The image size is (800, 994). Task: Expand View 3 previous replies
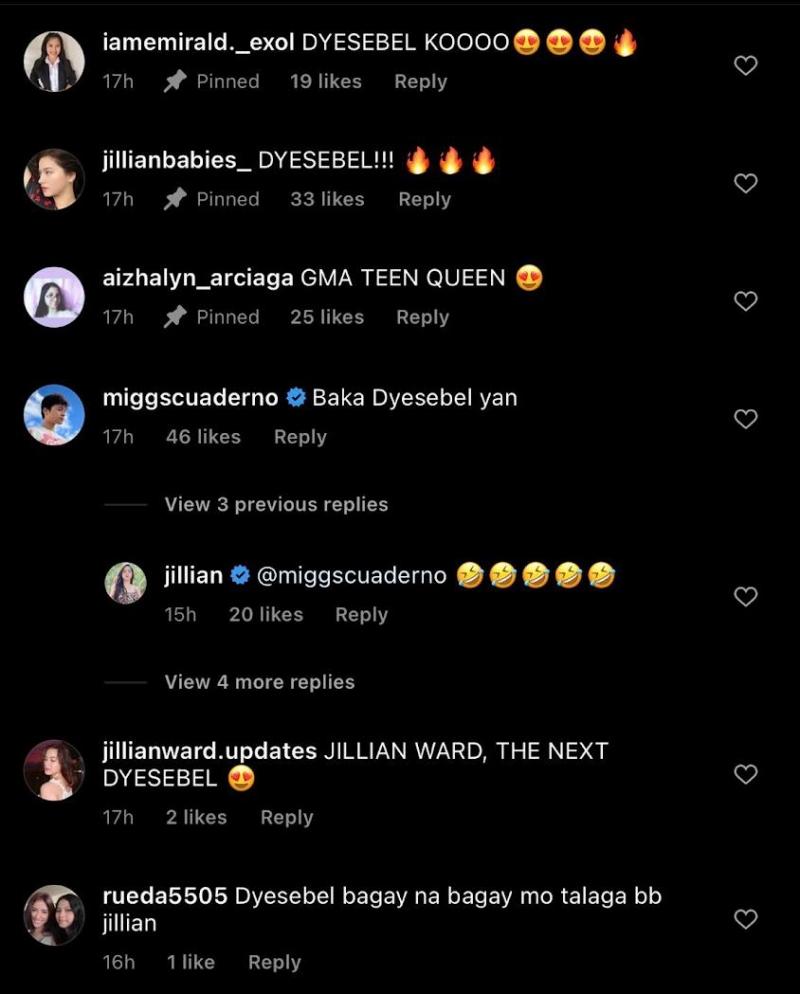pyautogui.click(x=276, y=504)
